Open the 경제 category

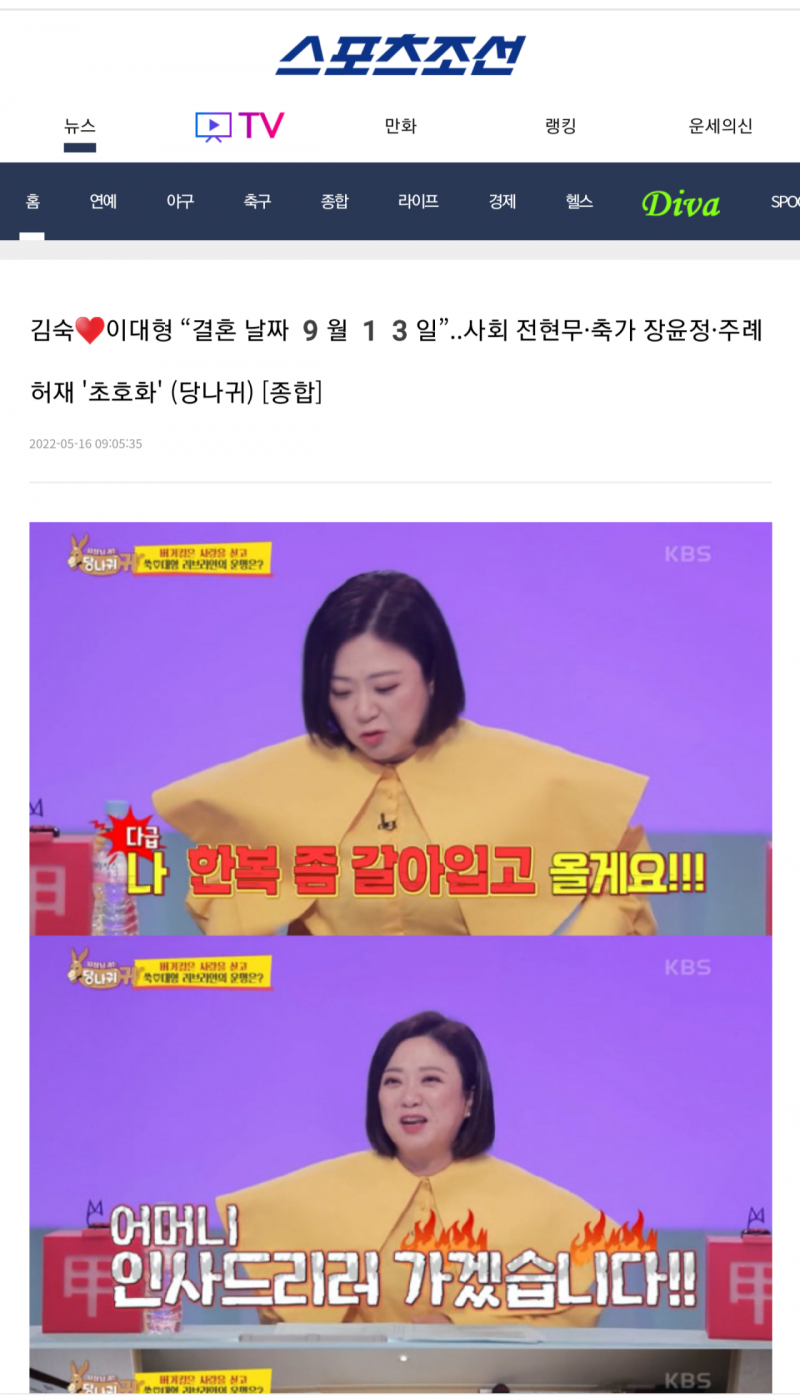pos(502,201)
